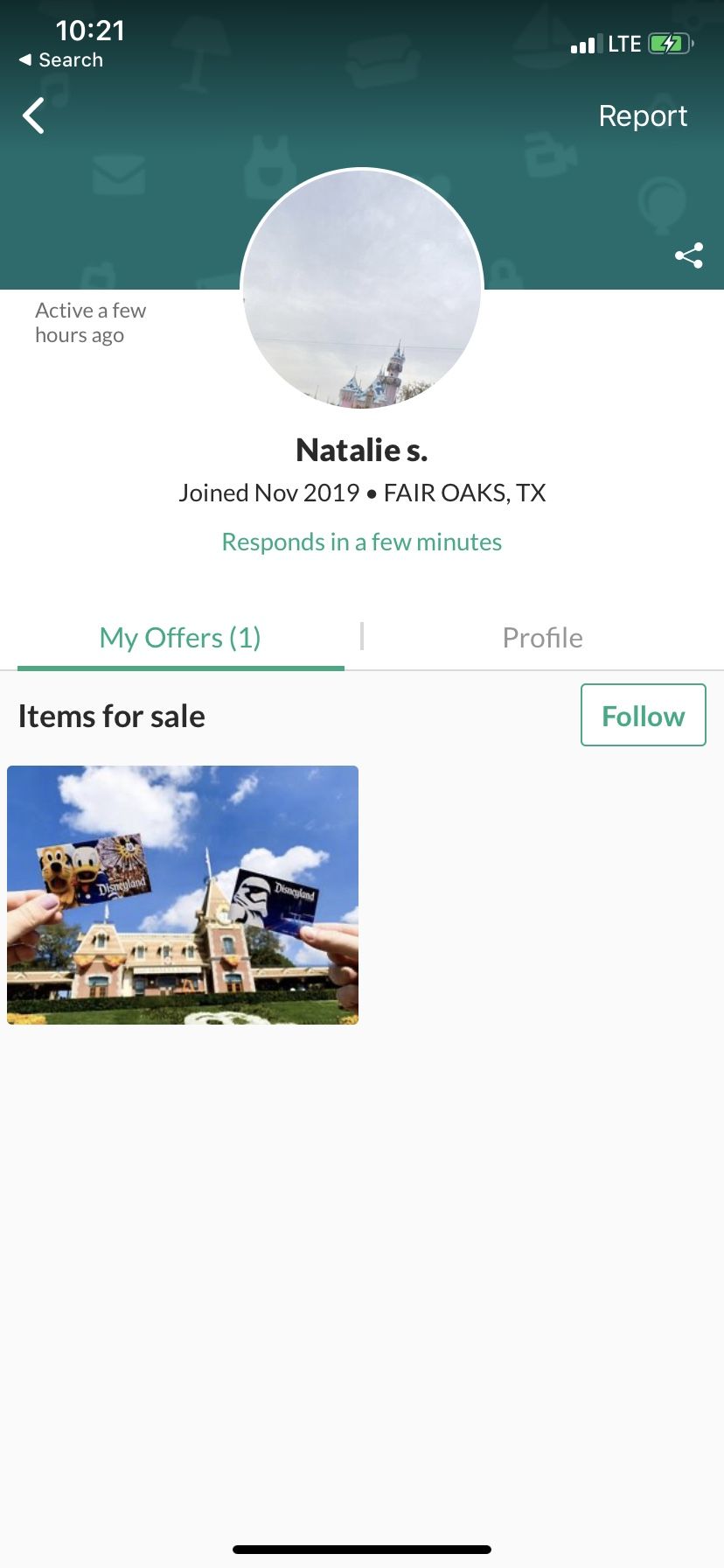The image size is (724, 1568).
Task: View Natalie's profile picture
Action: tap(362, 289)
